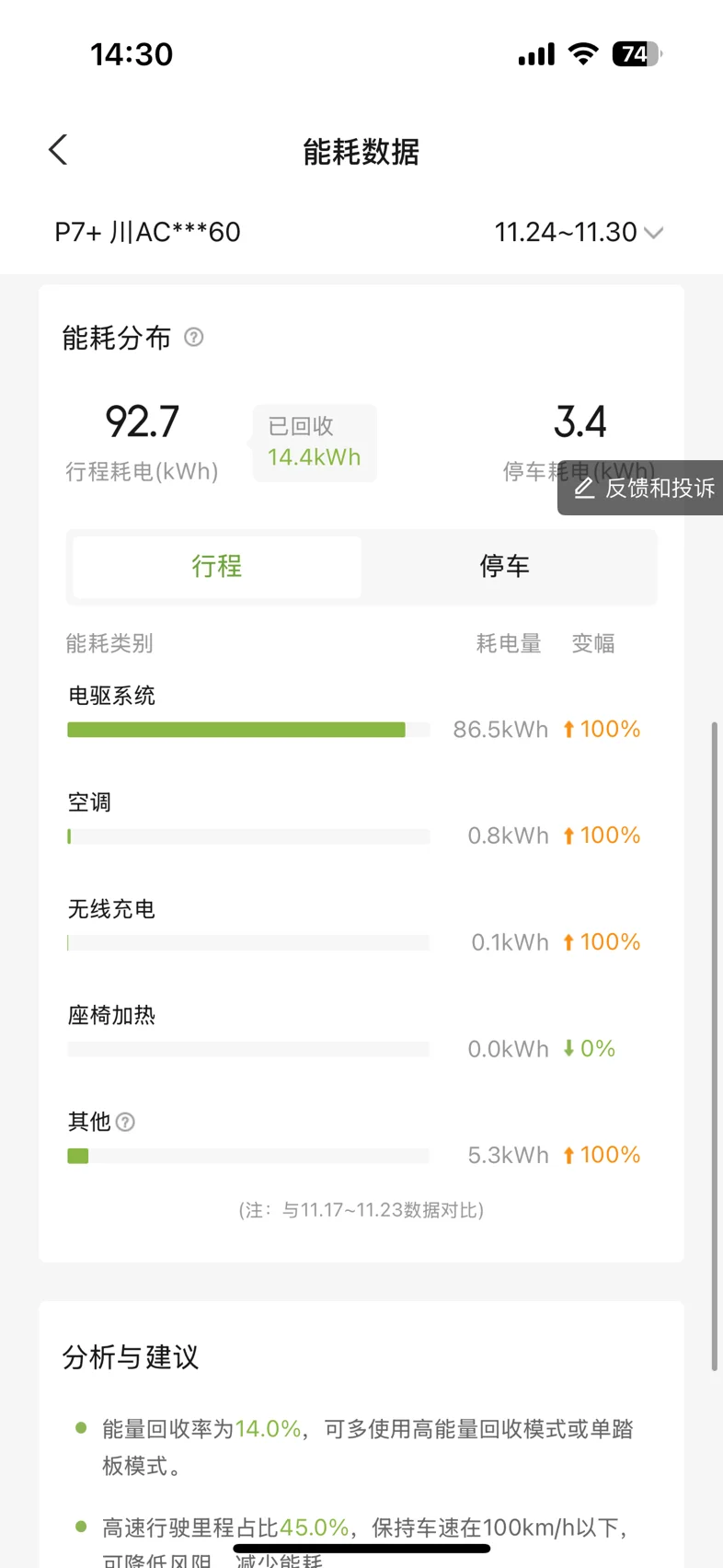Viewport: 723px width, 1568px height.
Task: Select the 行程 tab
Action: click(217, 566)
